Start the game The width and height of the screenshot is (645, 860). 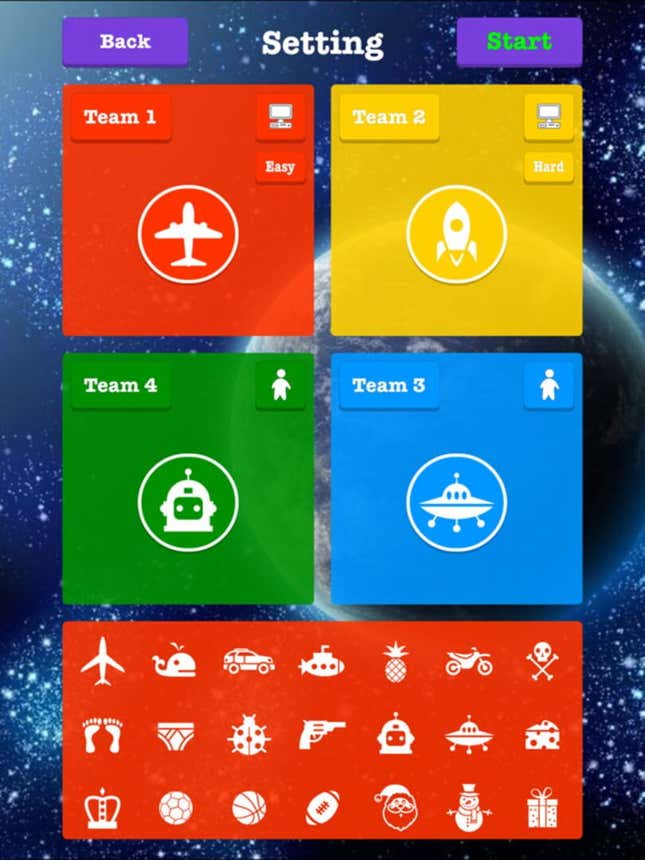(519, 42)
